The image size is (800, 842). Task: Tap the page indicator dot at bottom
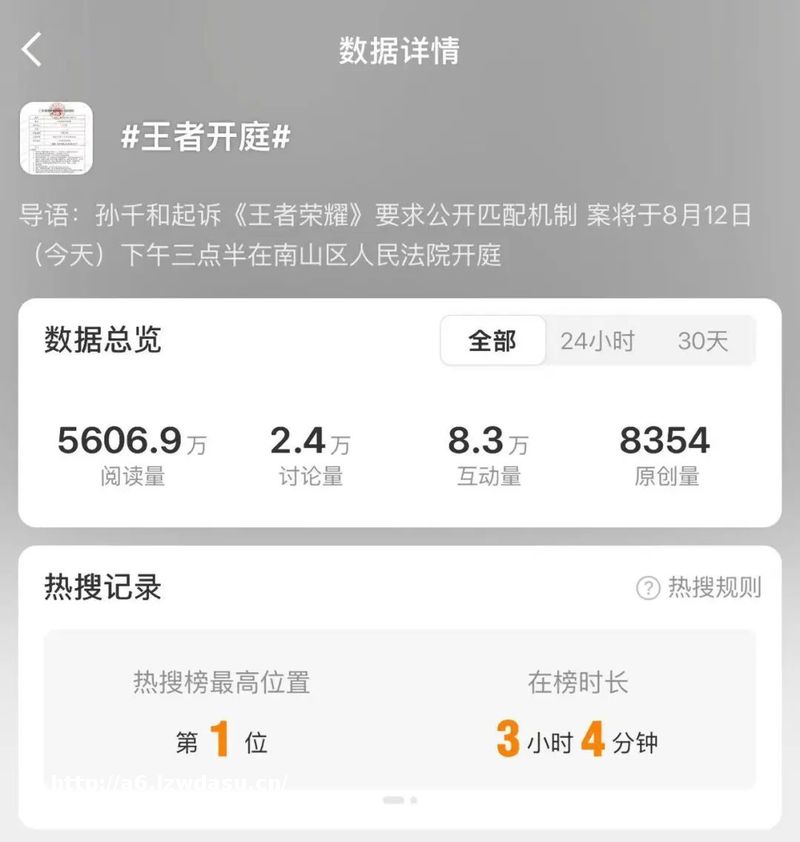399,800
